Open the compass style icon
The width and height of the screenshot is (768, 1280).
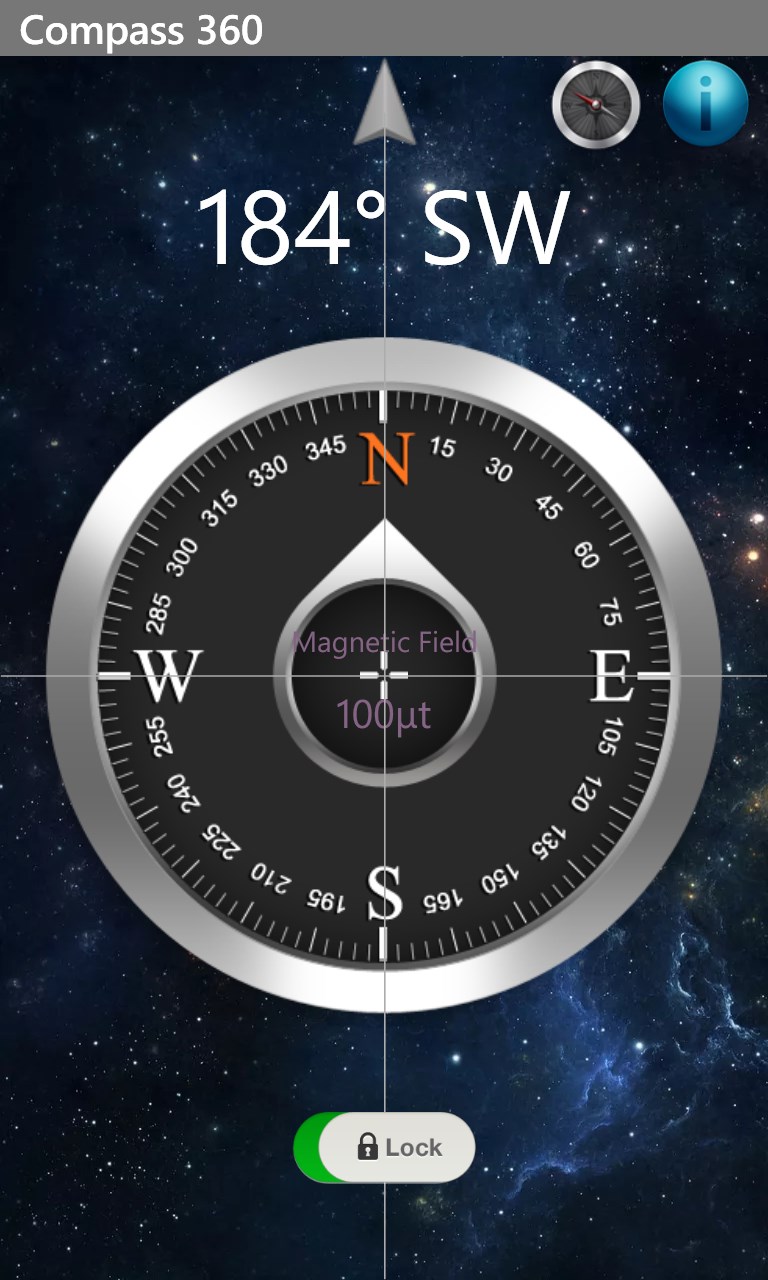[596, 104]
